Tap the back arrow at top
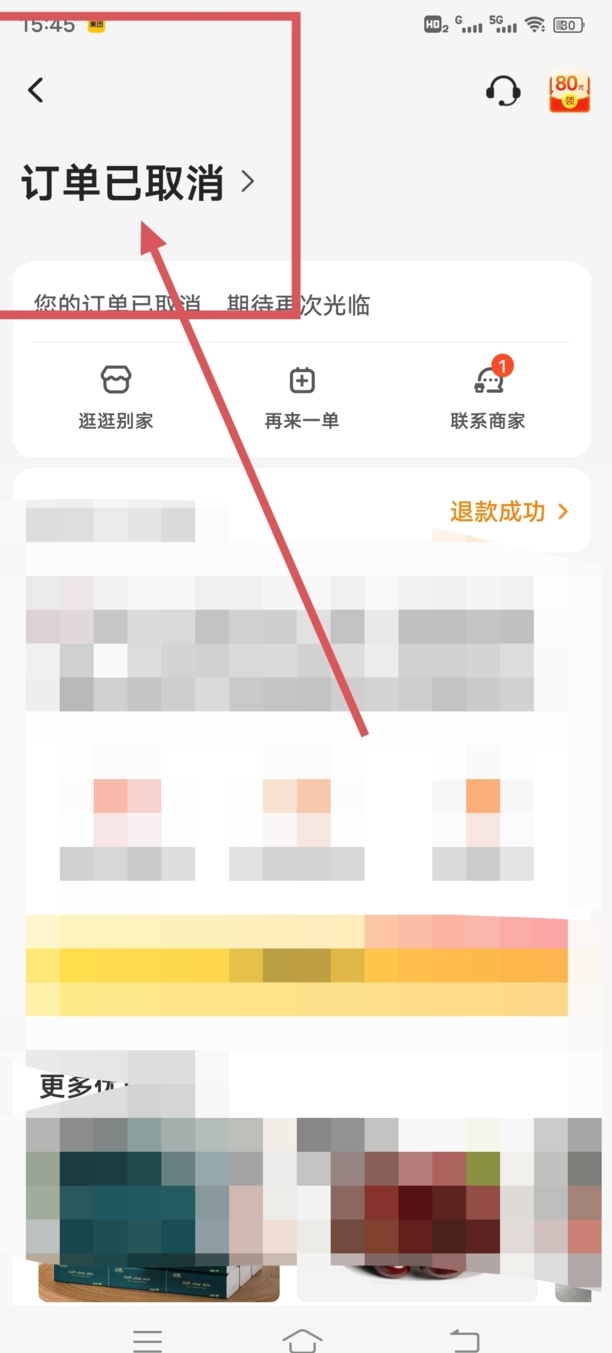 pos(36,90)
